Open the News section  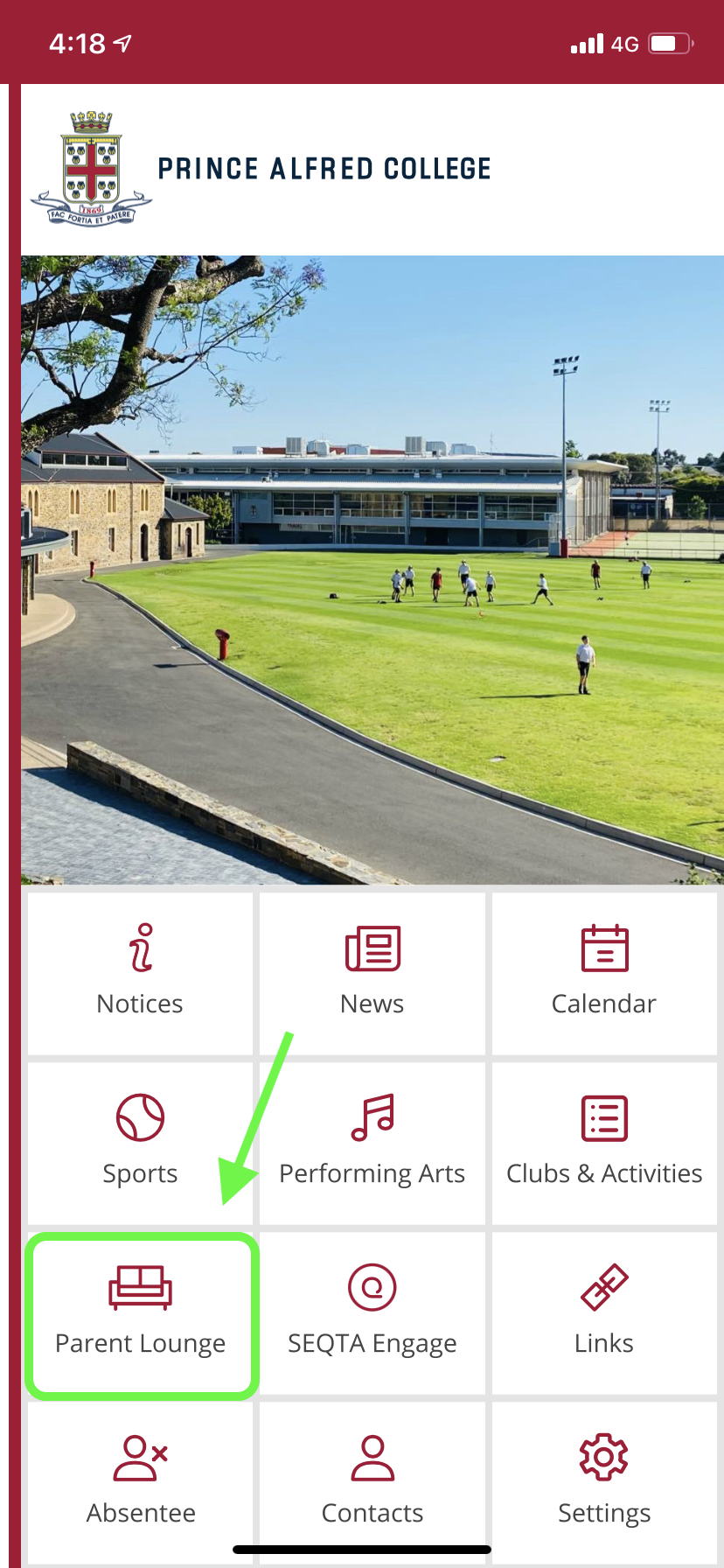(372, 972)
